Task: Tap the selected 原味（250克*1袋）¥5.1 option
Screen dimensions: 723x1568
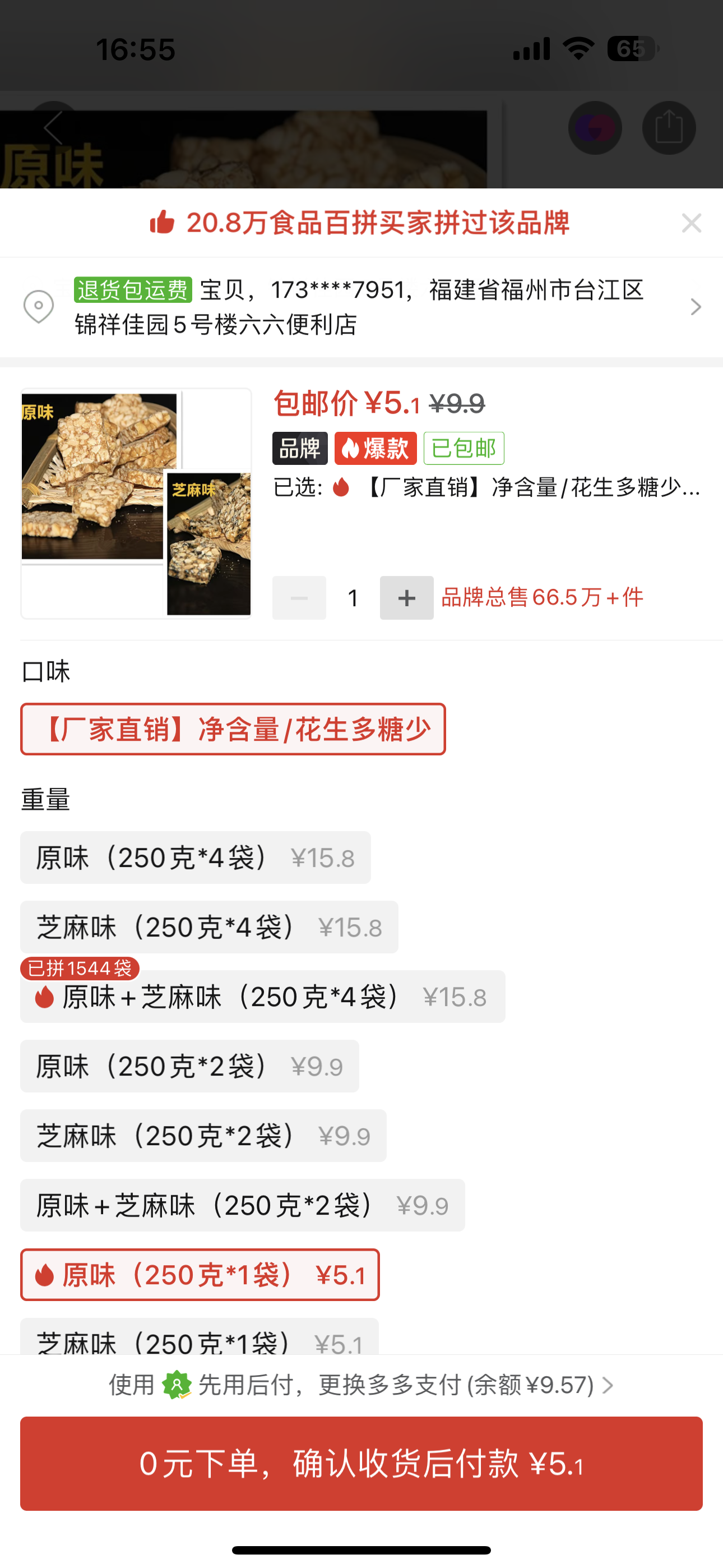Action: click(x=200, y=1275)
